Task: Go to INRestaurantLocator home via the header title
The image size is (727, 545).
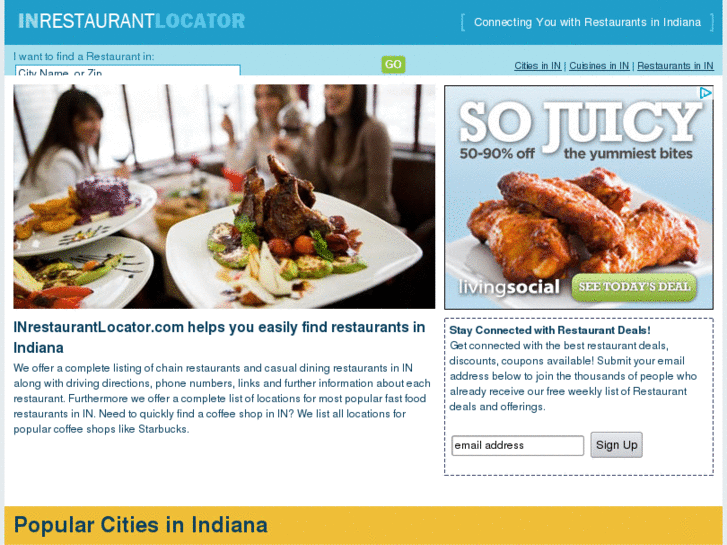Action: pos(131,21)
